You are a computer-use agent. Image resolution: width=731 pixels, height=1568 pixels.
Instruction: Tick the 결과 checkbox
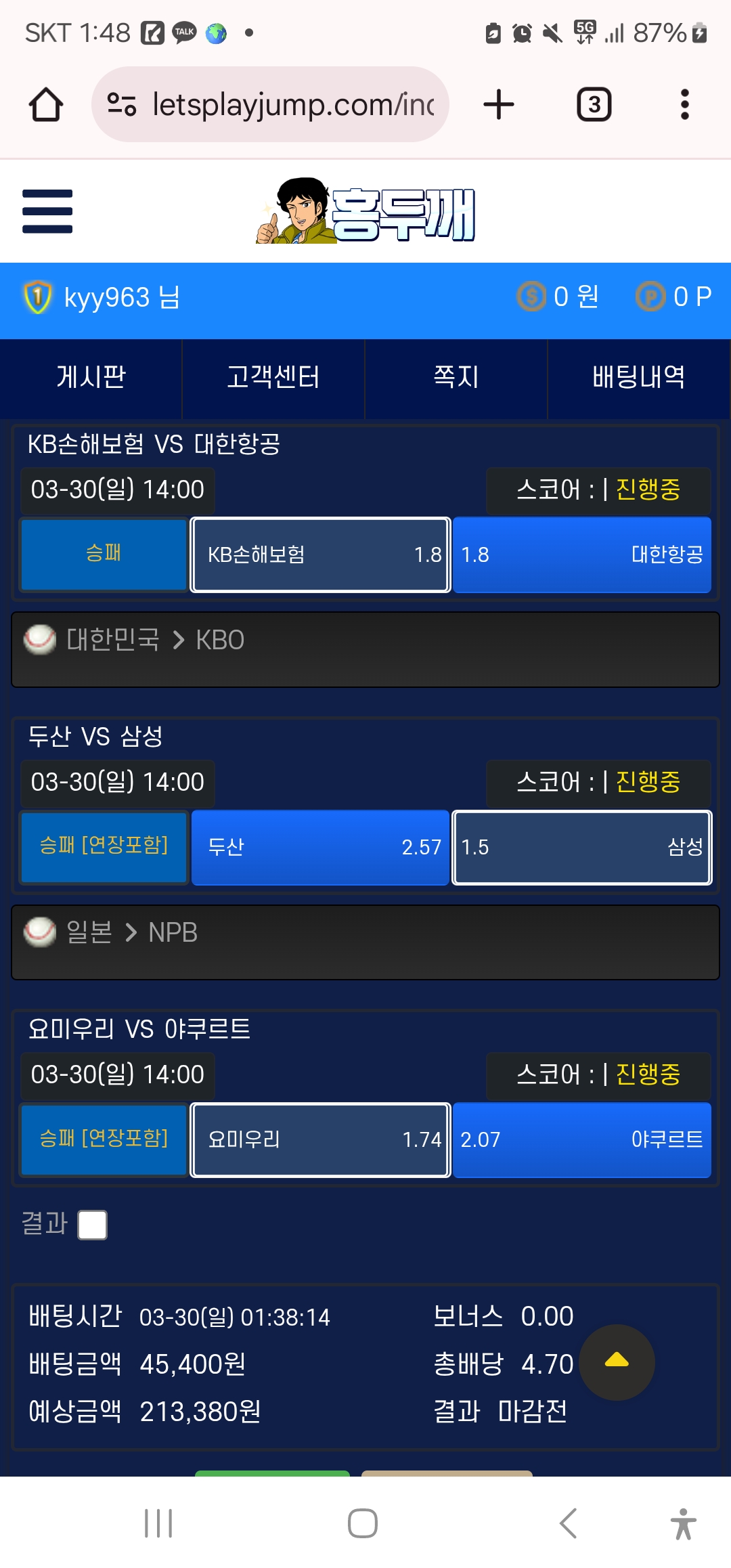pyautogui.click(x=93, y=1225)
